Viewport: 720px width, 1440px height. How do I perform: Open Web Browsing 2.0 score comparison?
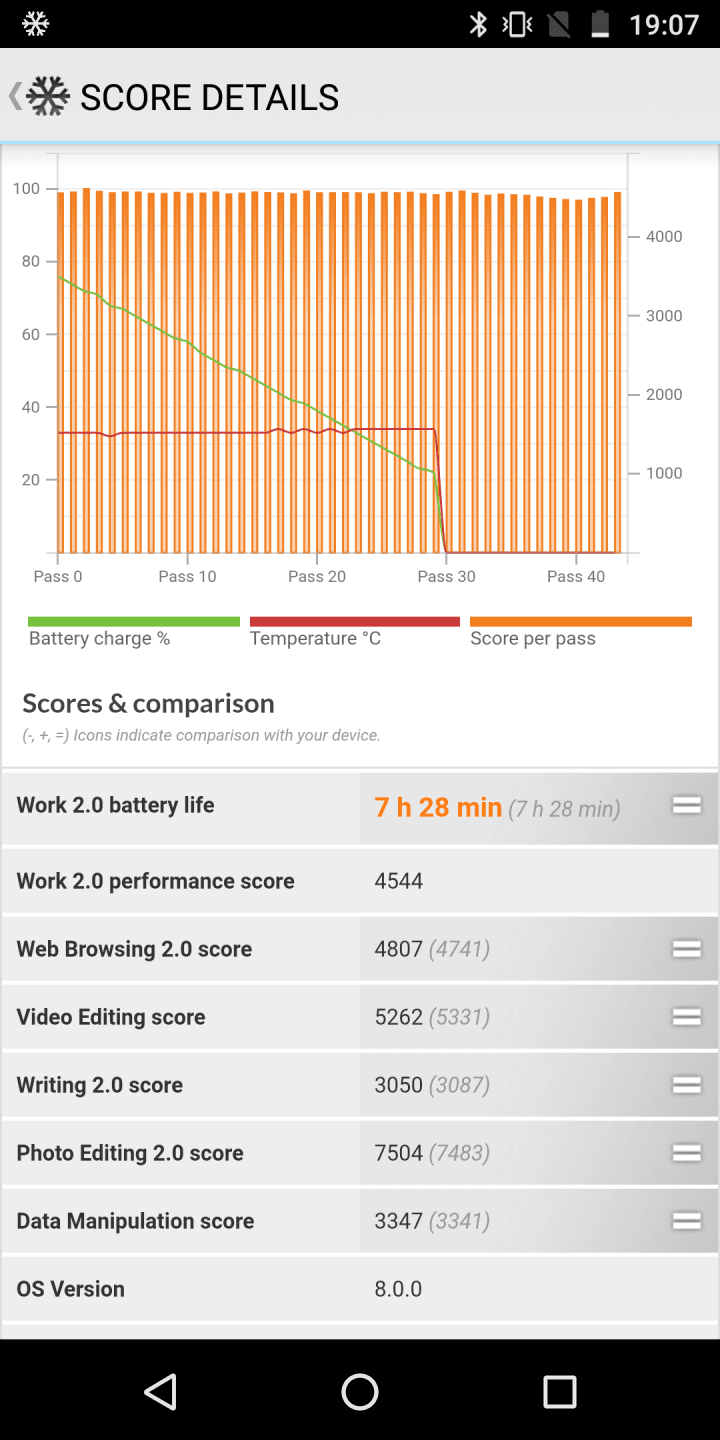360,949
